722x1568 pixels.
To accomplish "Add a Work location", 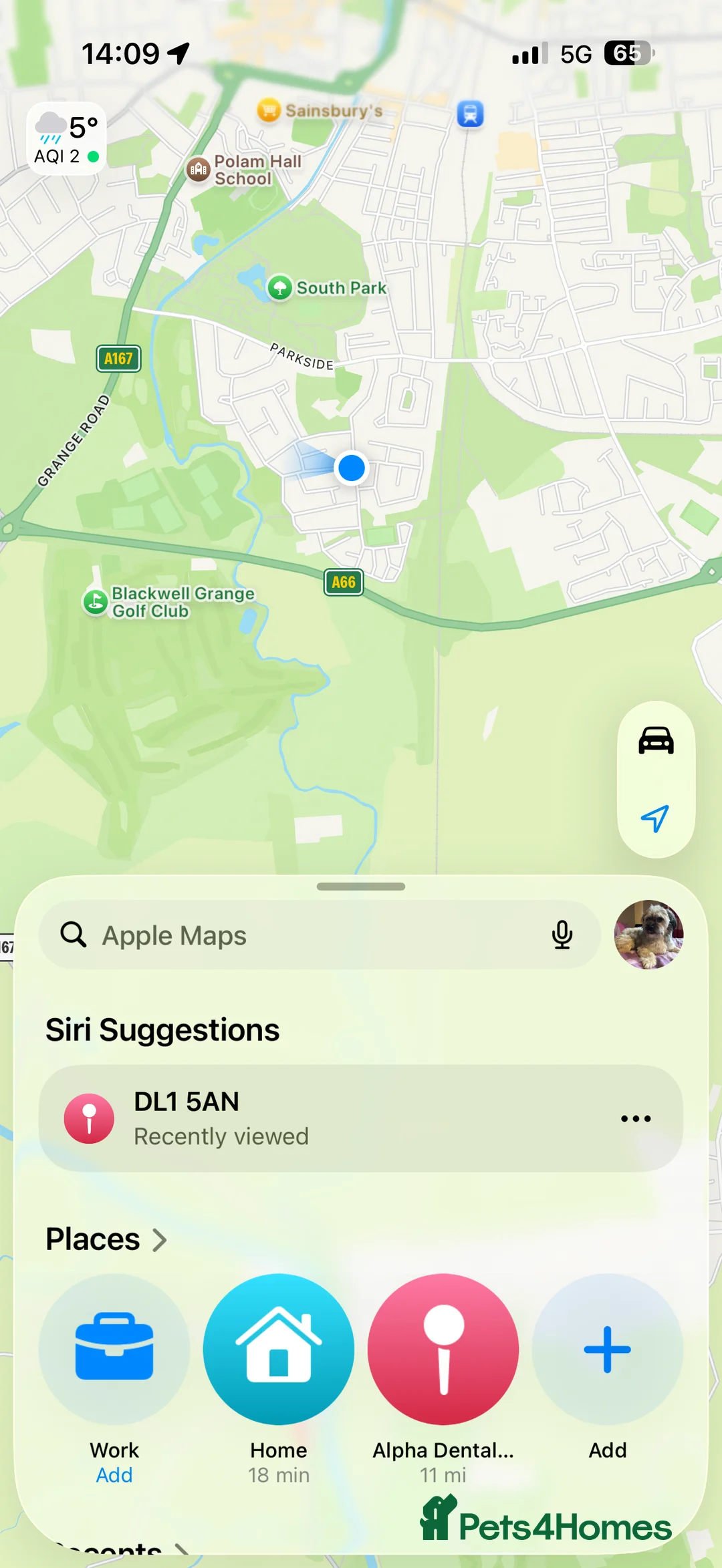I will coord(114,1350).
